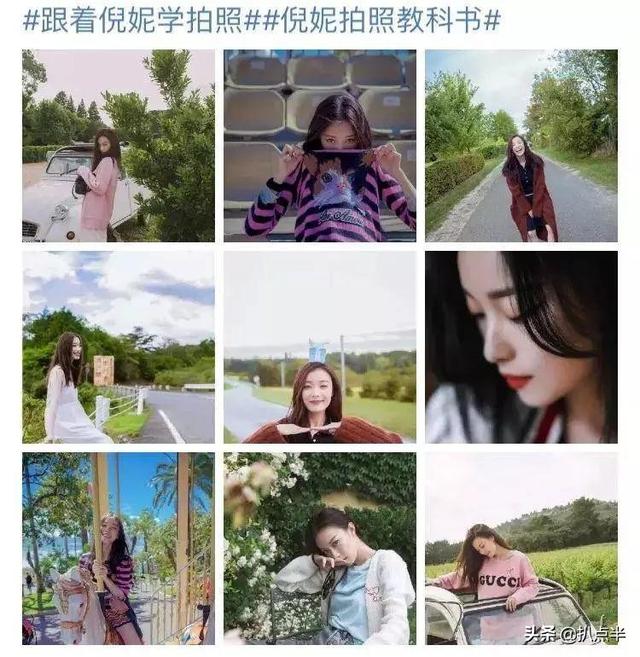
Task: Open photo of woman in pink beside white car
Action: pyautogui.click(x=118, y=146)
